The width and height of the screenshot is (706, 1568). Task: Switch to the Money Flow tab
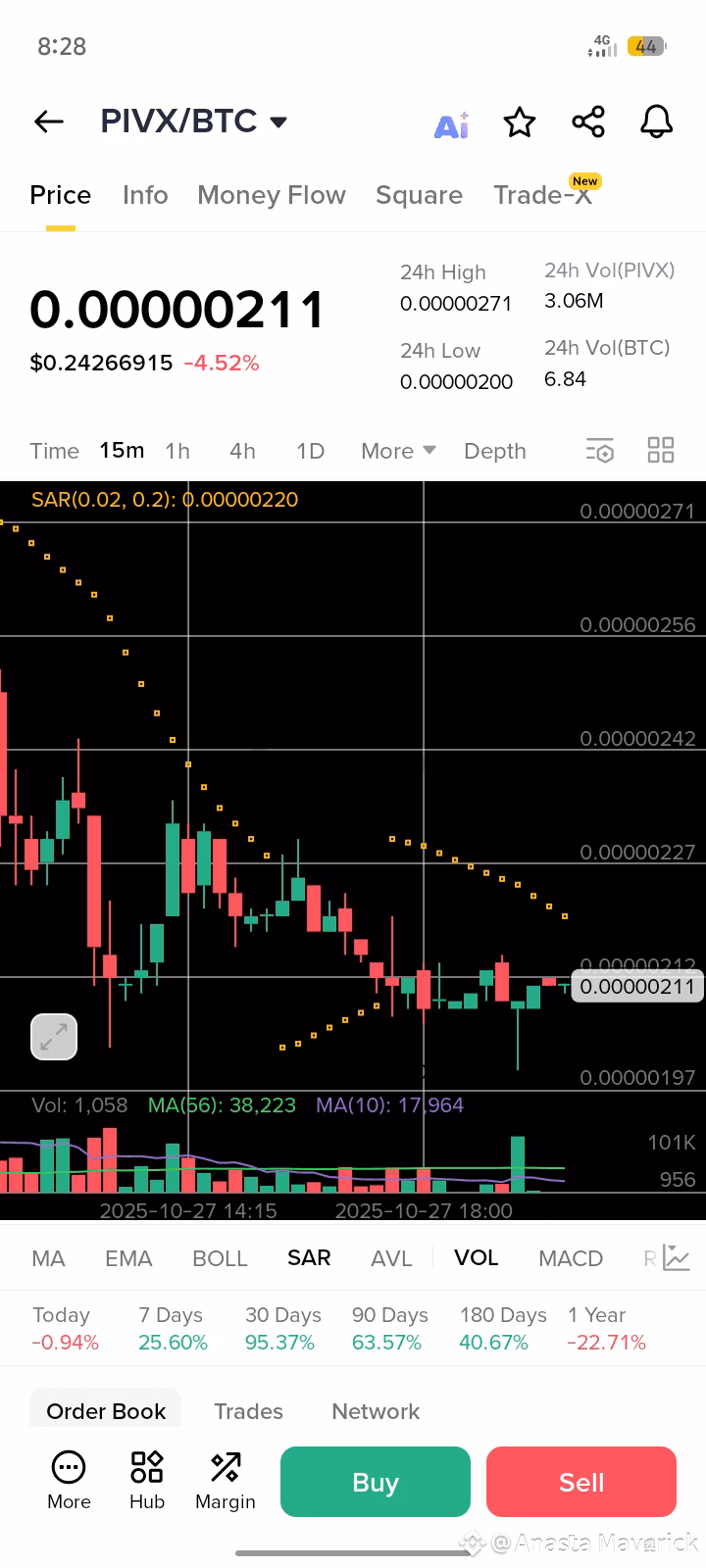(x=272, y=195)
